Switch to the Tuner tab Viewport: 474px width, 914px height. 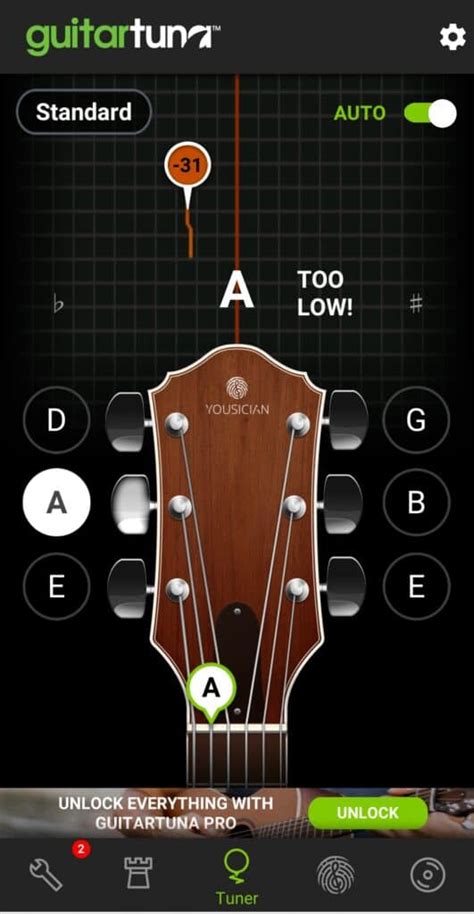[237, 877]
